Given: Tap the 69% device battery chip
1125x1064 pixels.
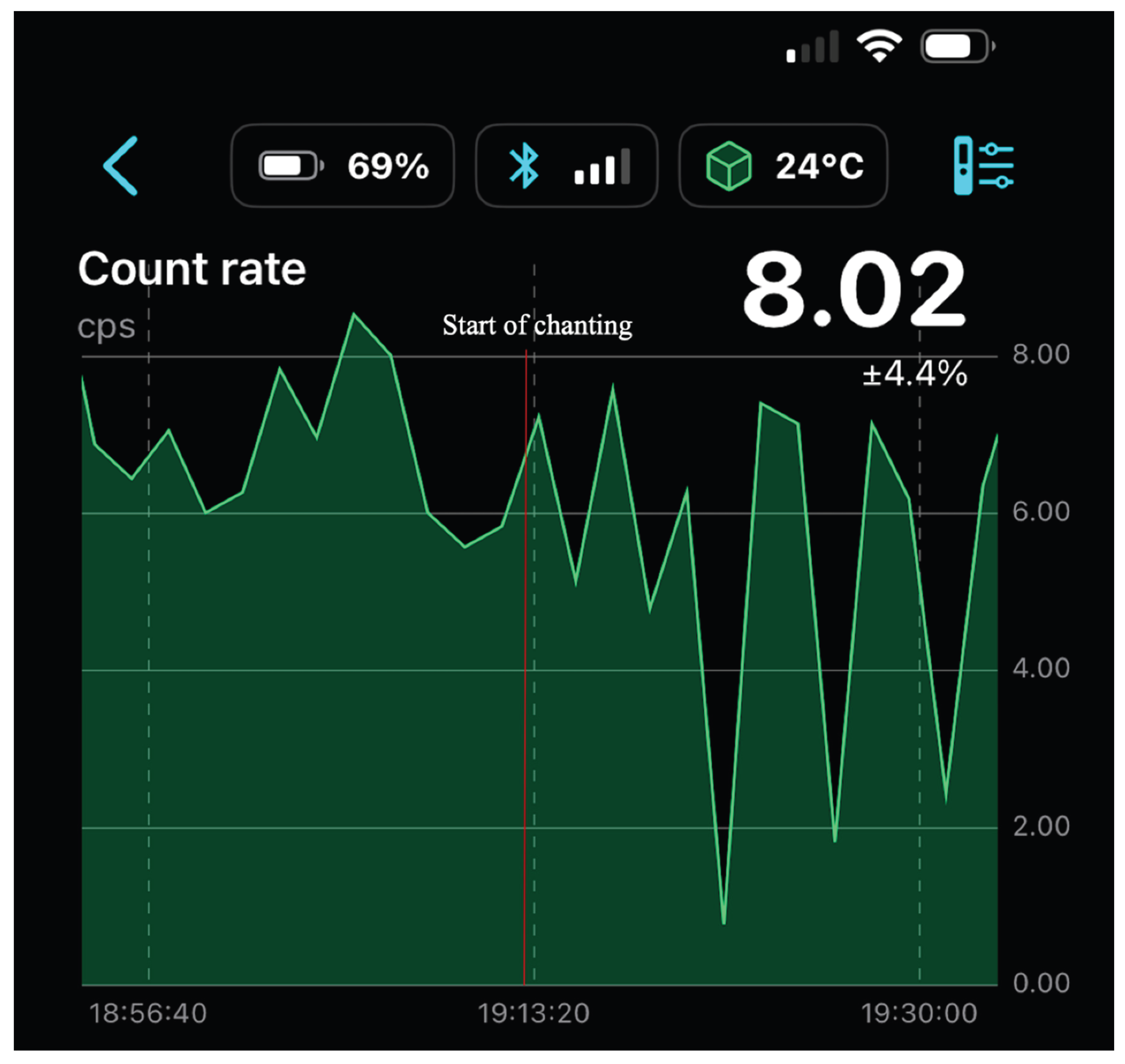Looking at the screenshot, I should pos(342,166).
